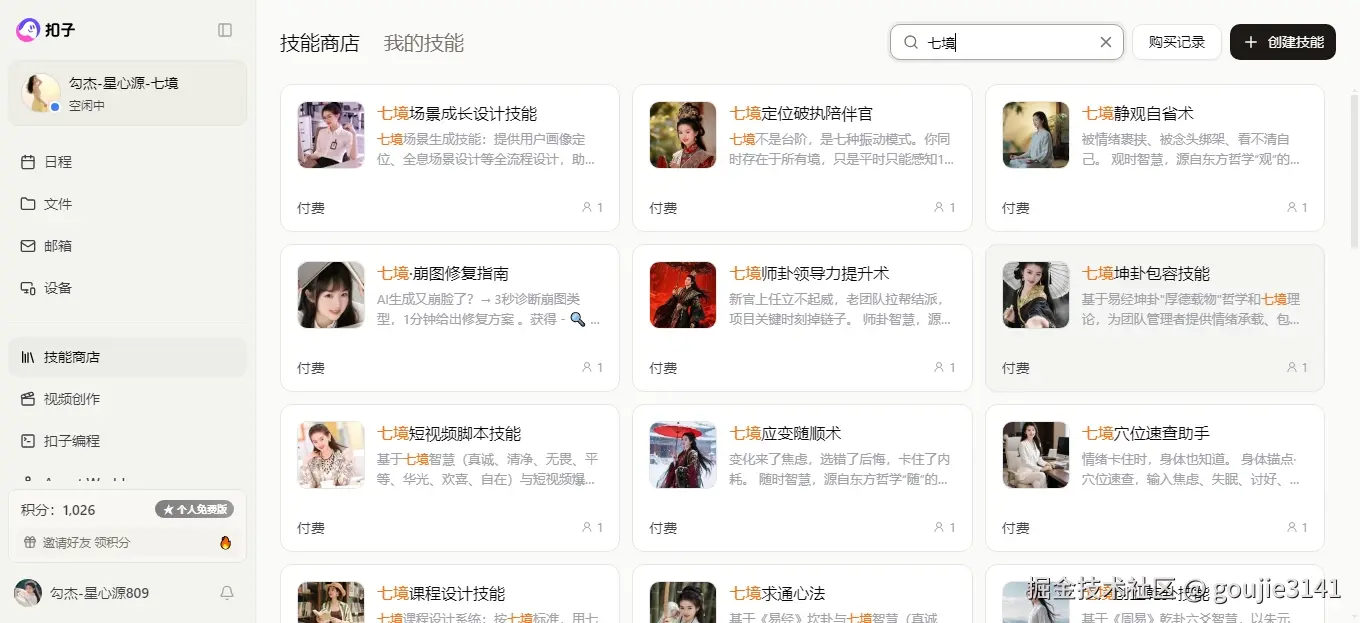View 七境静观自省术 skill card

point(1155,158)
